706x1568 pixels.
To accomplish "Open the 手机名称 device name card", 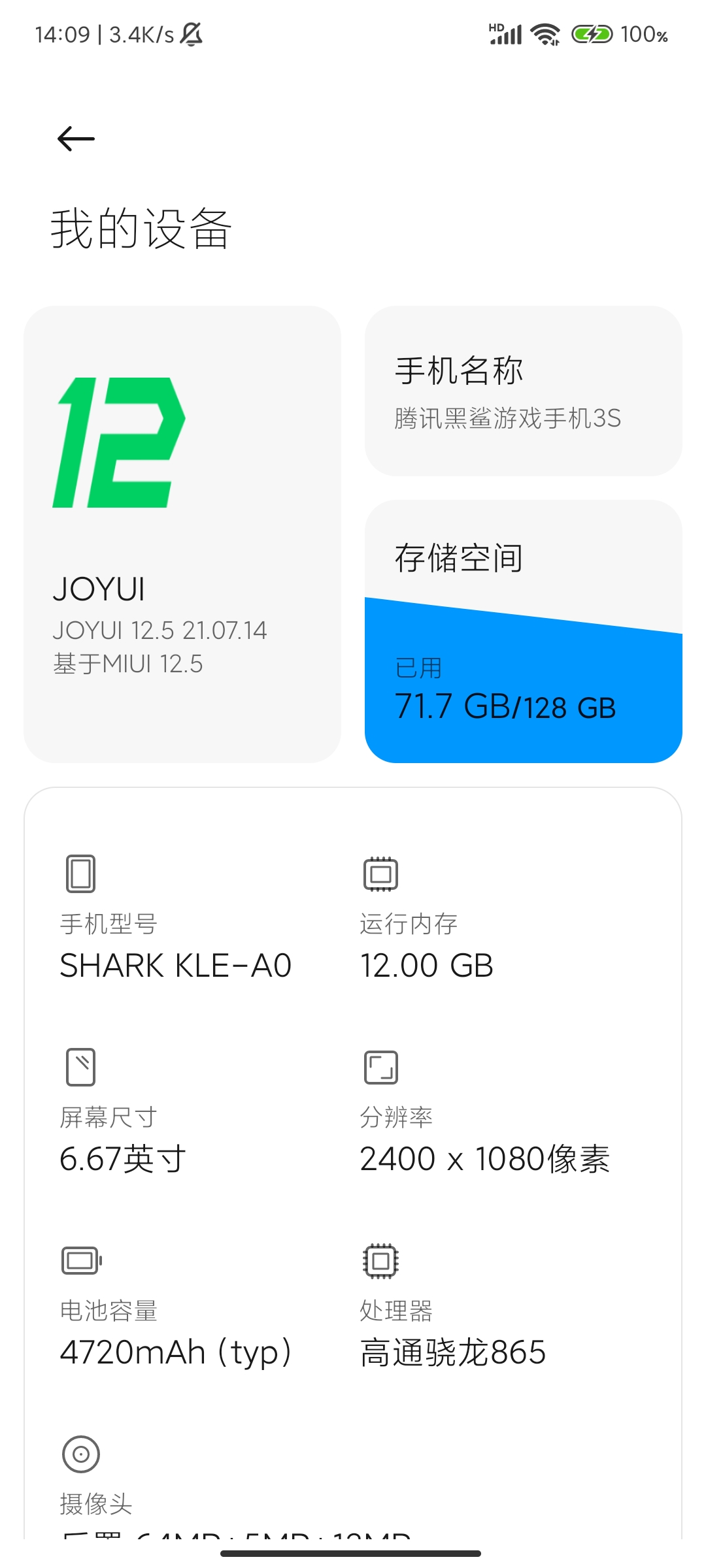I will pyautogui.click(x=523, y=391).
